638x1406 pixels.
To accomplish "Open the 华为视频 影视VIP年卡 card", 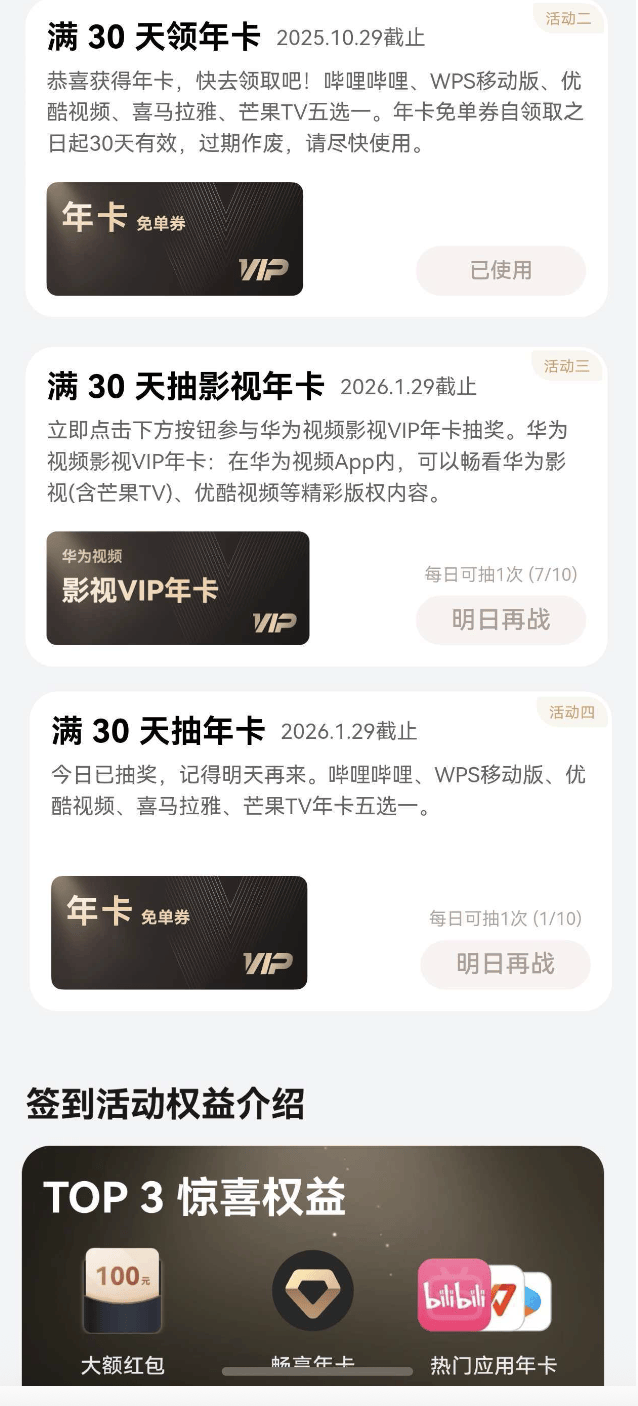I will [x=178, y=588].
